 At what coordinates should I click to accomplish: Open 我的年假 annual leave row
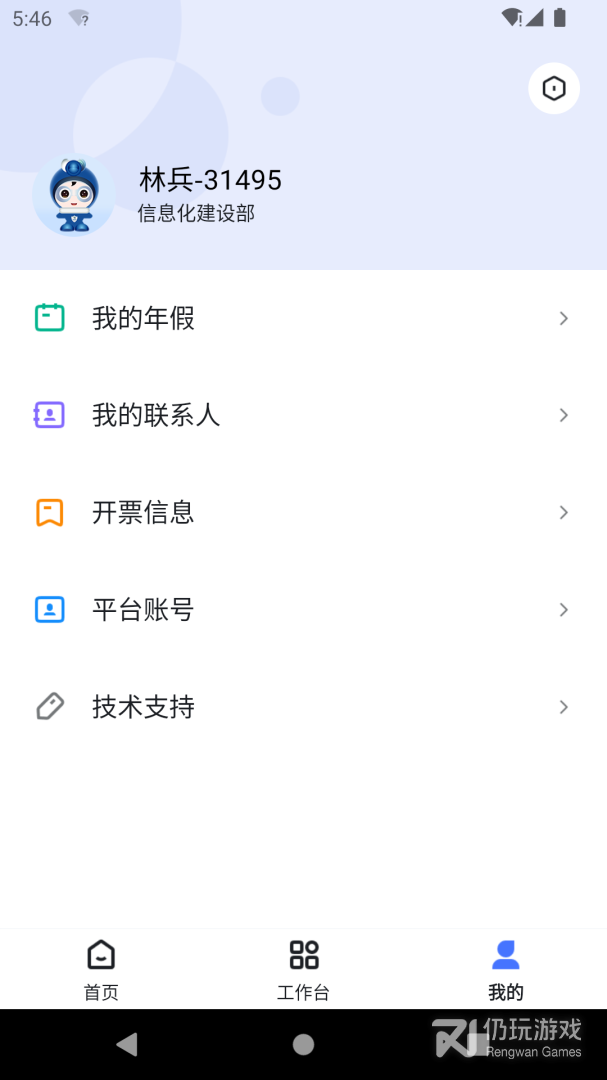[x=303, y=318]
